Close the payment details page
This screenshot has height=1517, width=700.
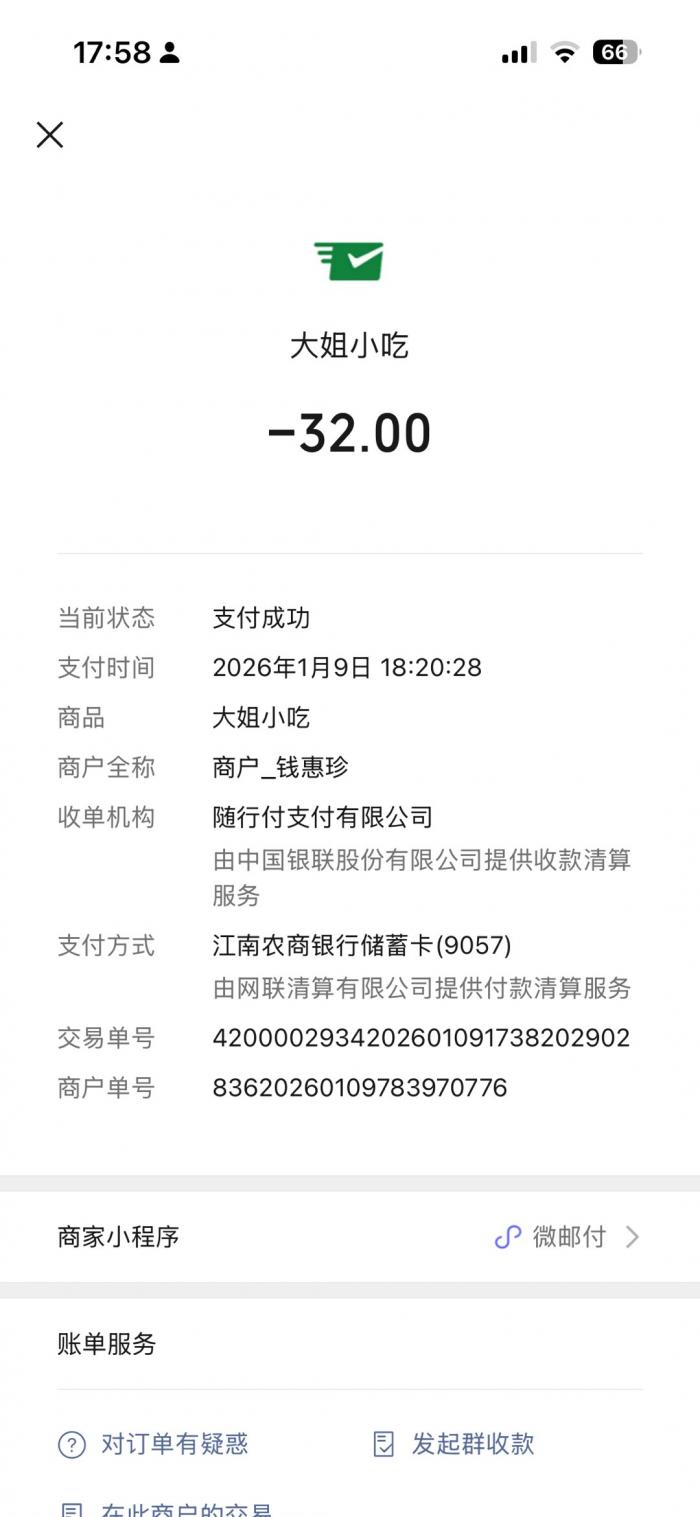pos(50,135)
